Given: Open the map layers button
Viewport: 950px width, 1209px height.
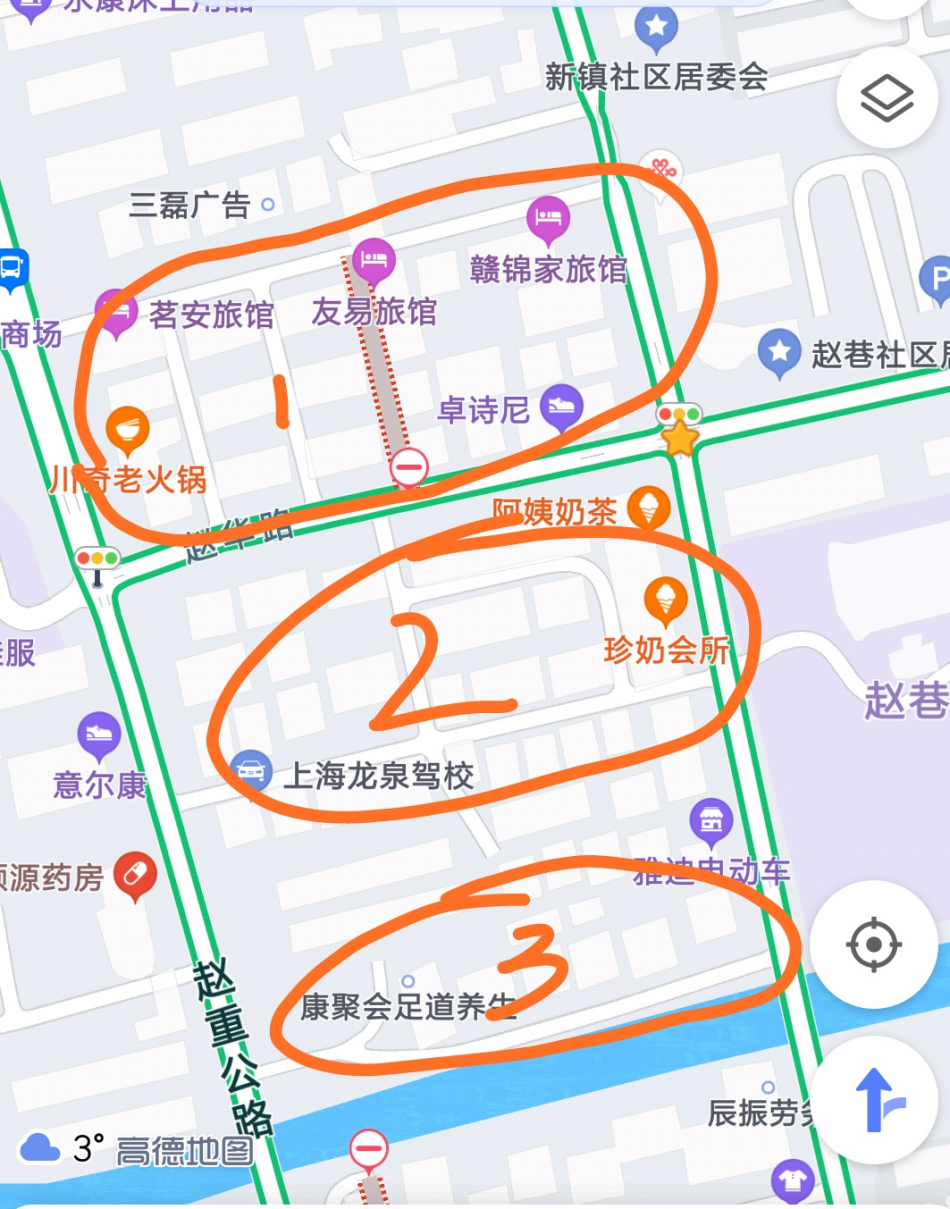Looking at the screenshot, I should (887, 99).
